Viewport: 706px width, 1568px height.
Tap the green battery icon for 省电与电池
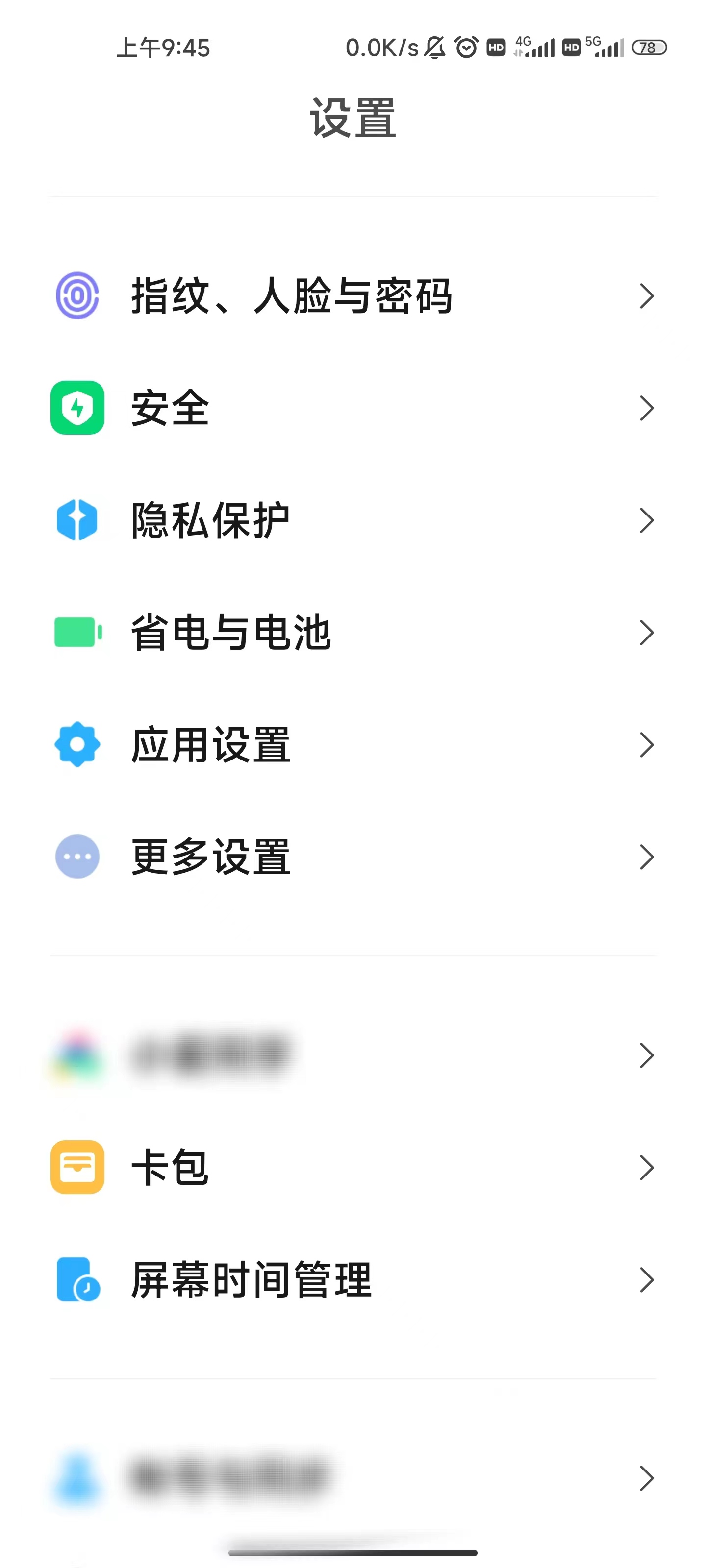[77, 632]
